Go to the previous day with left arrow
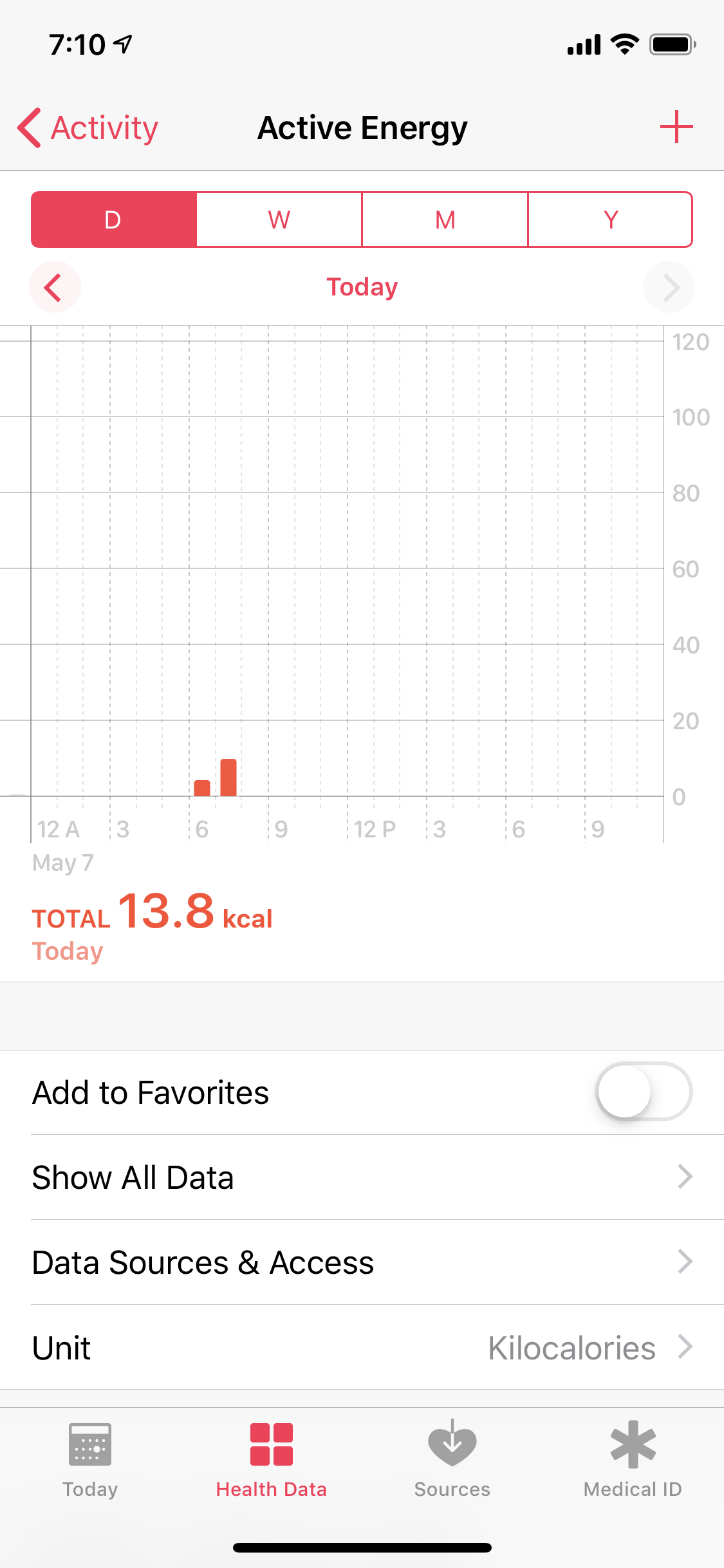This screenshot has height=1568, width=724. [55, 287]
